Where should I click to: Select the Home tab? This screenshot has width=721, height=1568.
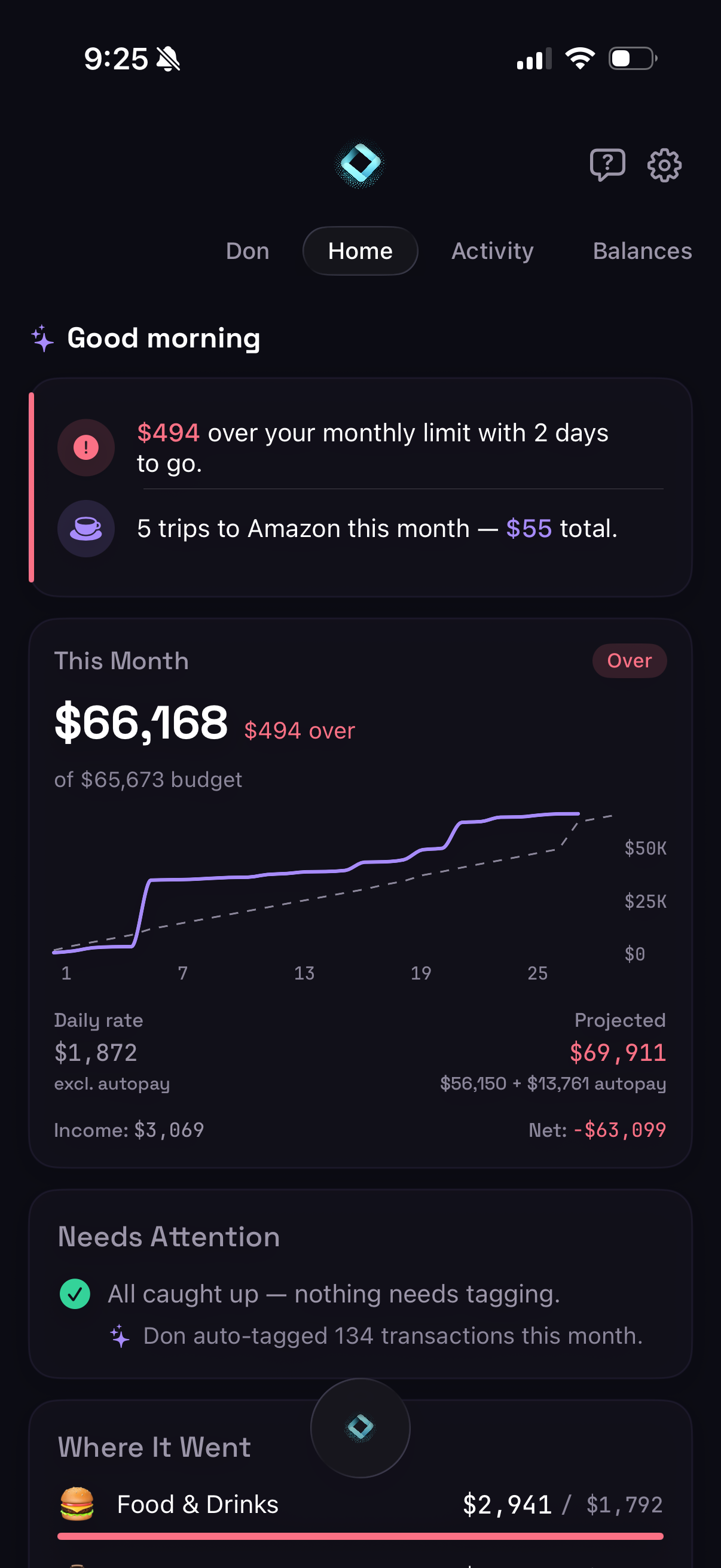point(360,251)
